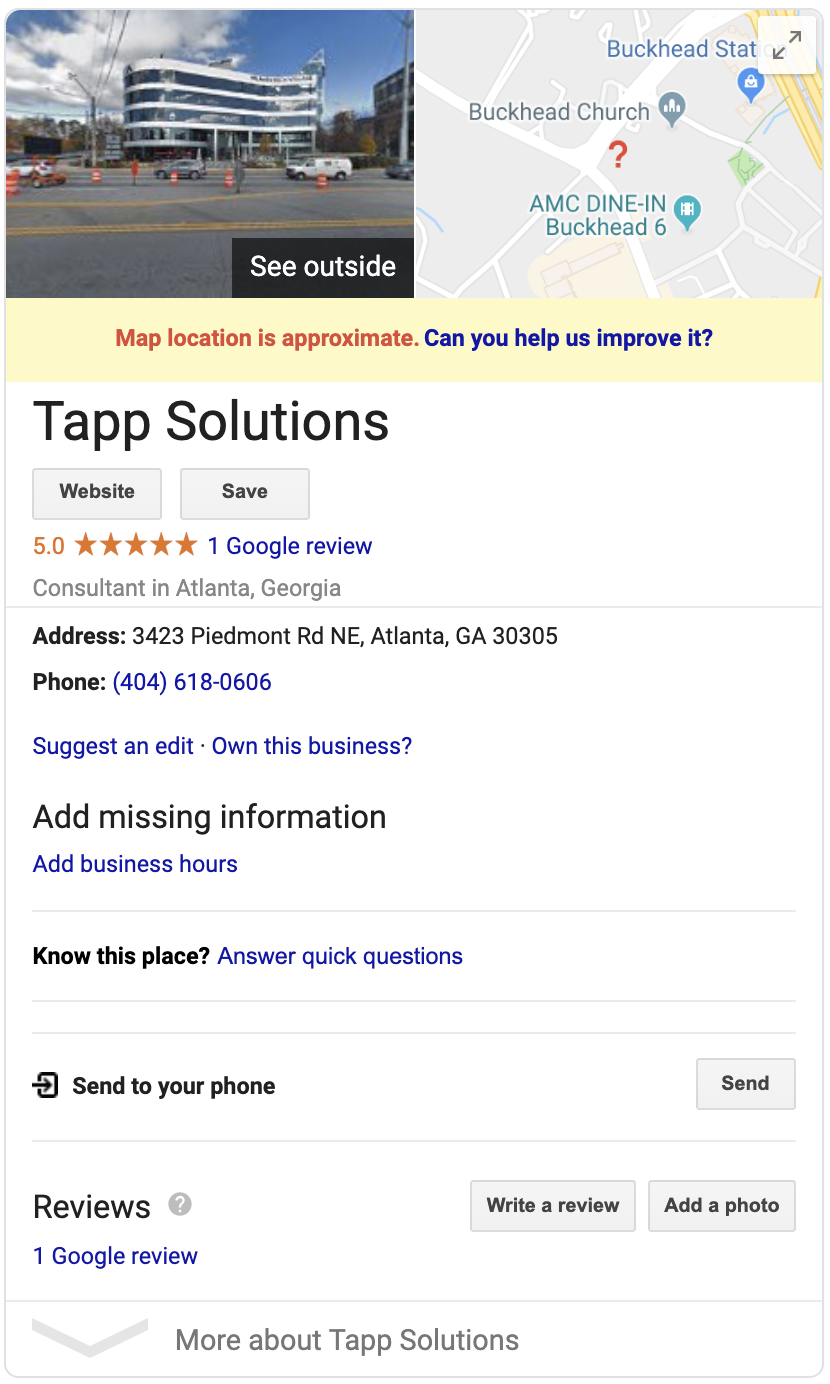Send this place to your phone
This screenshot has height=1384, width=830.
[745, 1084]
